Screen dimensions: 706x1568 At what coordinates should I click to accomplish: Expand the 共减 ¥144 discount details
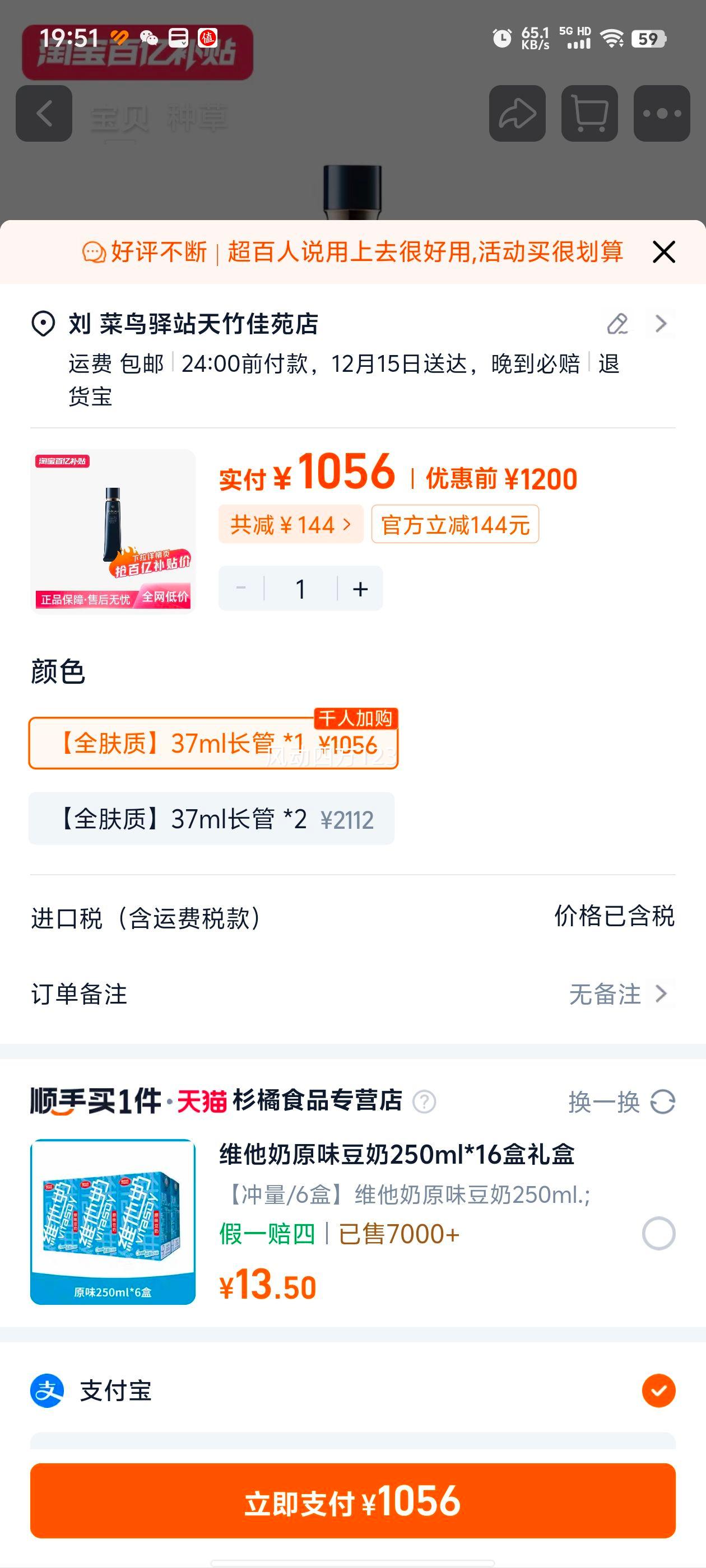point(288,525)
